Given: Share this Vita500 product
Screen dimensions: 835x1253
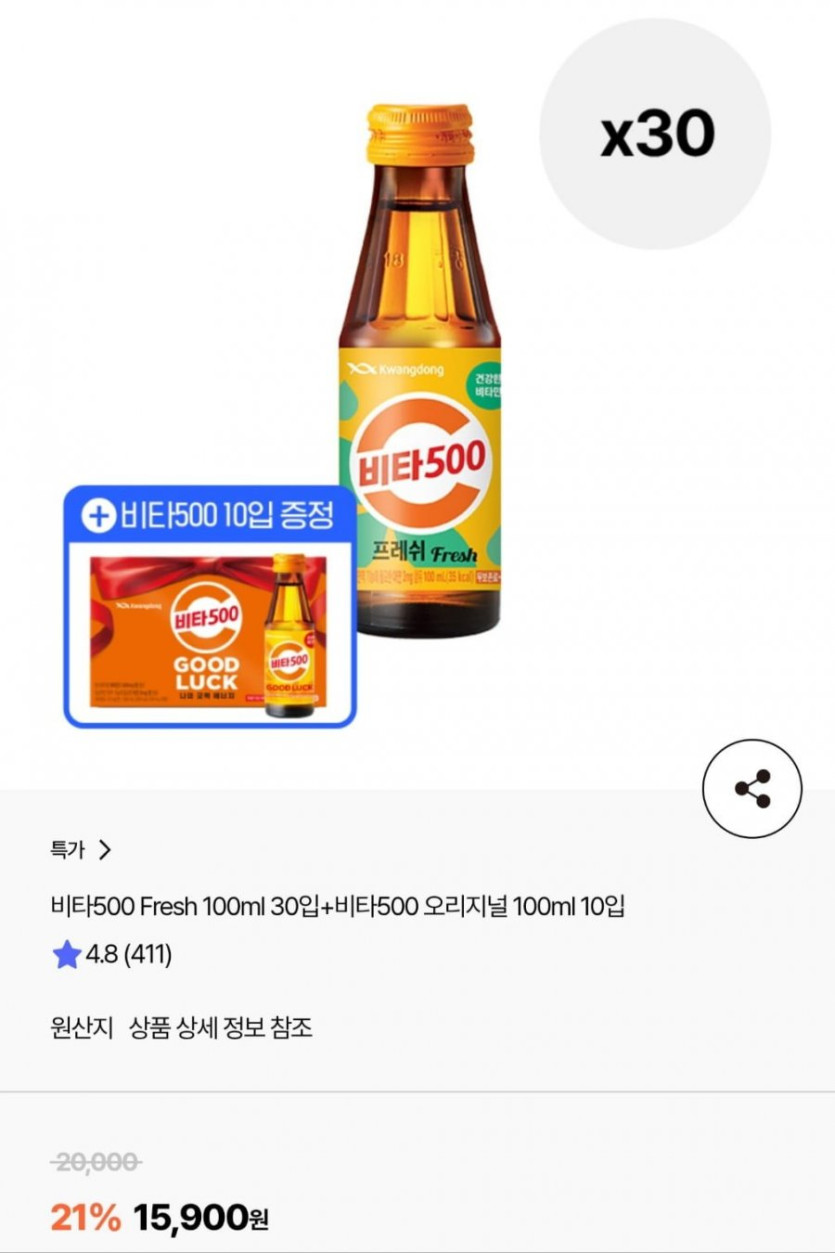Looking at the screenshot, I should 752,788.
